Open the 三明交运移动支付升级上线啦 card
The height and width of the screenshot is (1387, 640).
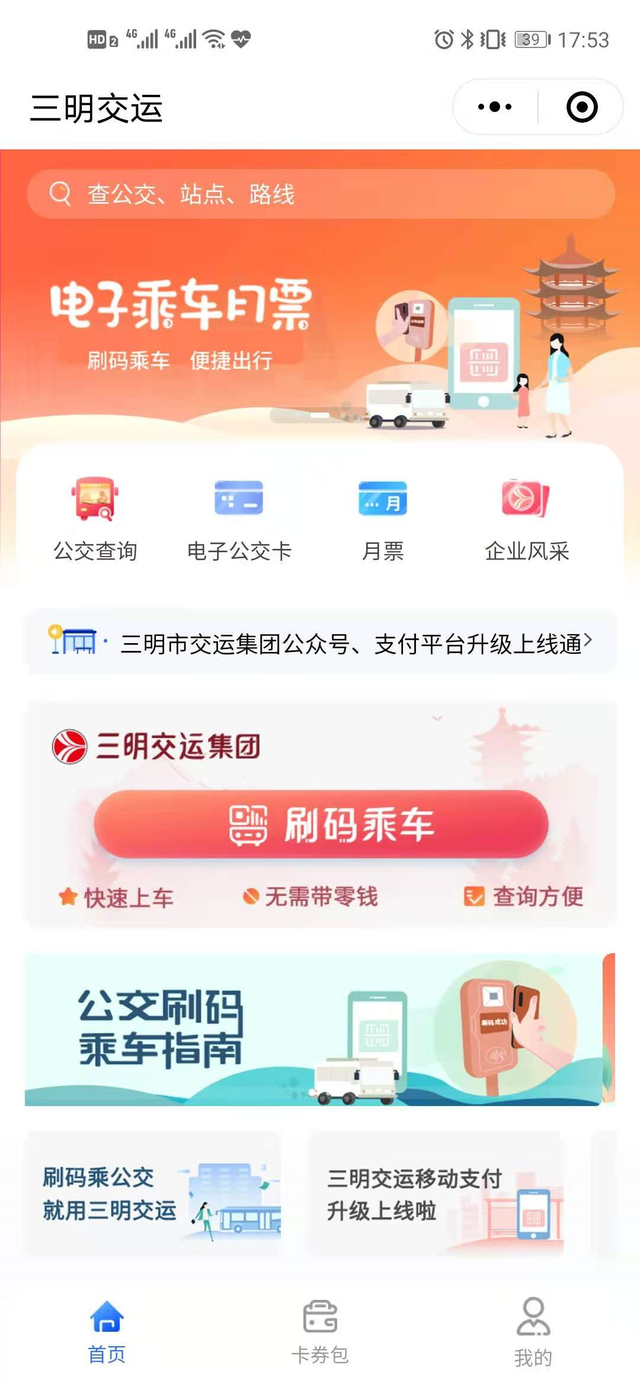coord(435,1194)
